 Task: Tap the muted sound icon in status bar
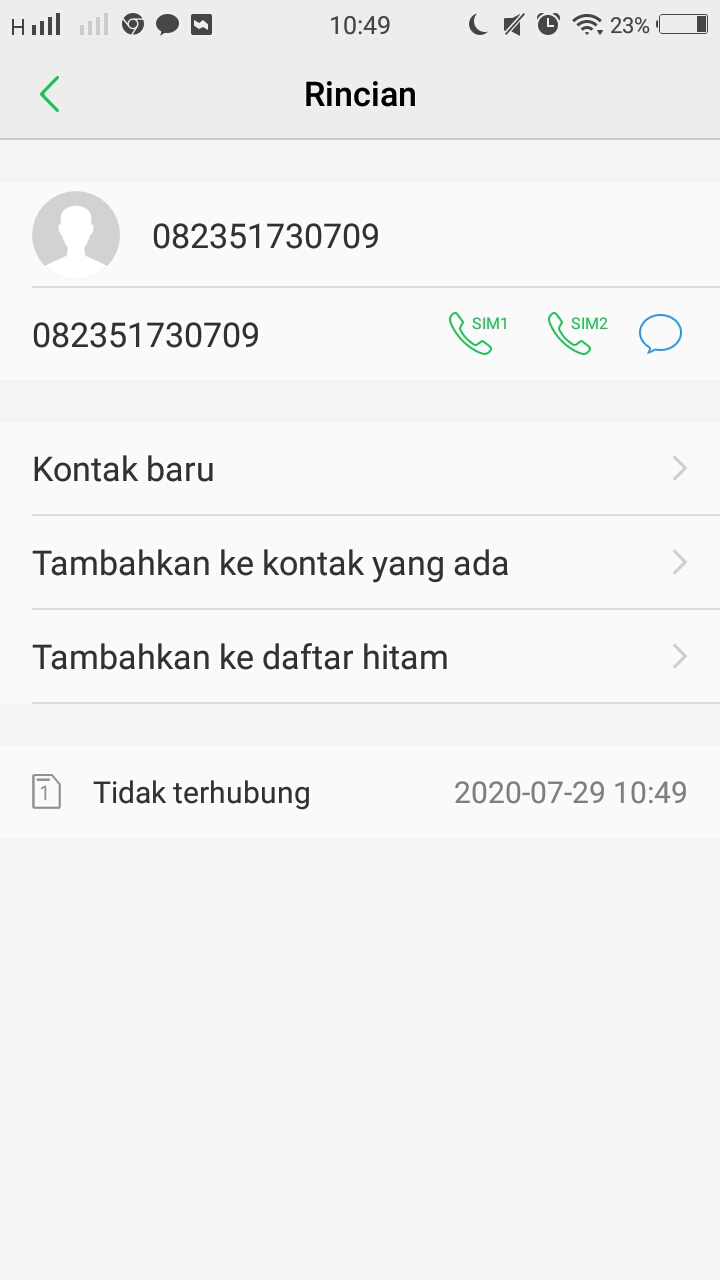[513, 24]
